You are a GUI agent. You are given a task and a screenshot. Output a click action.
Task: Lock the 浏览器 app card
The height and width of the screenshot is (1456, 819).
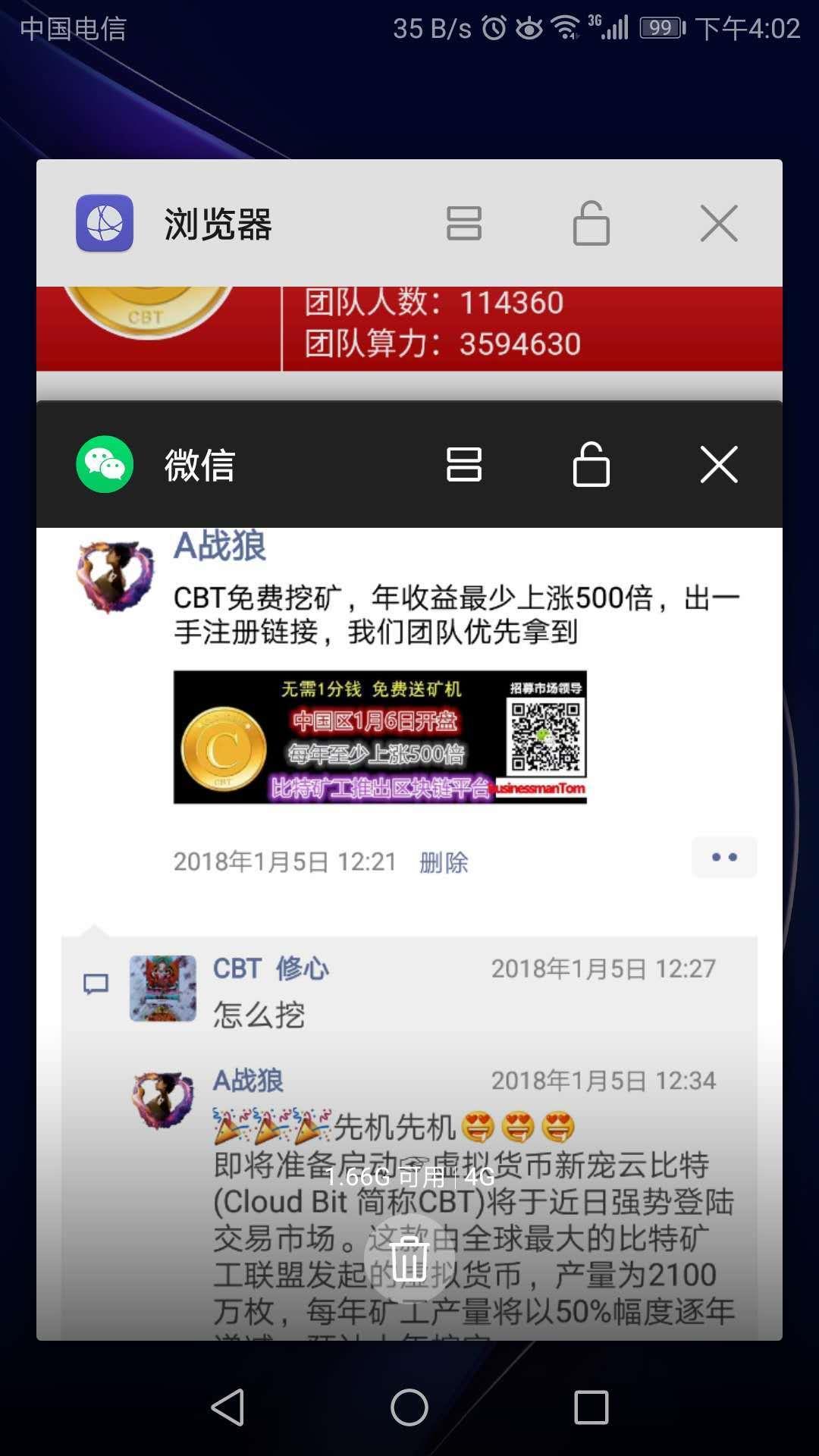[x=591, y=224]
